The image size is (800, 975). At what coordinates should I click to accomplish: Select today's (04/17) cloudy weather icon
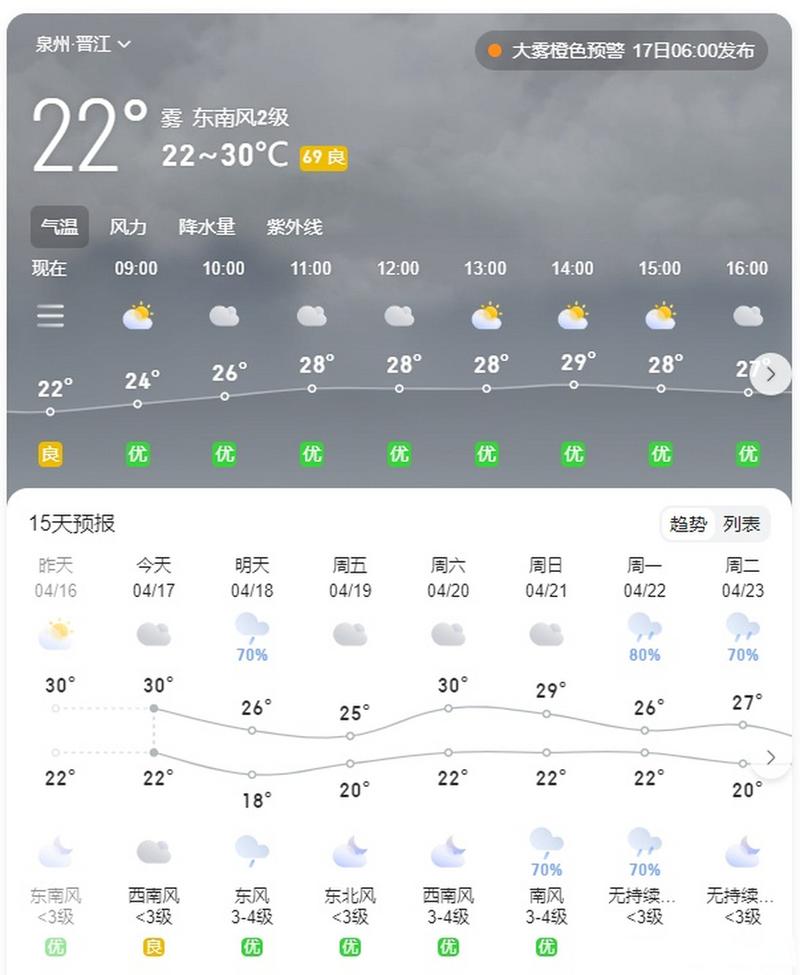pos(155,633)
